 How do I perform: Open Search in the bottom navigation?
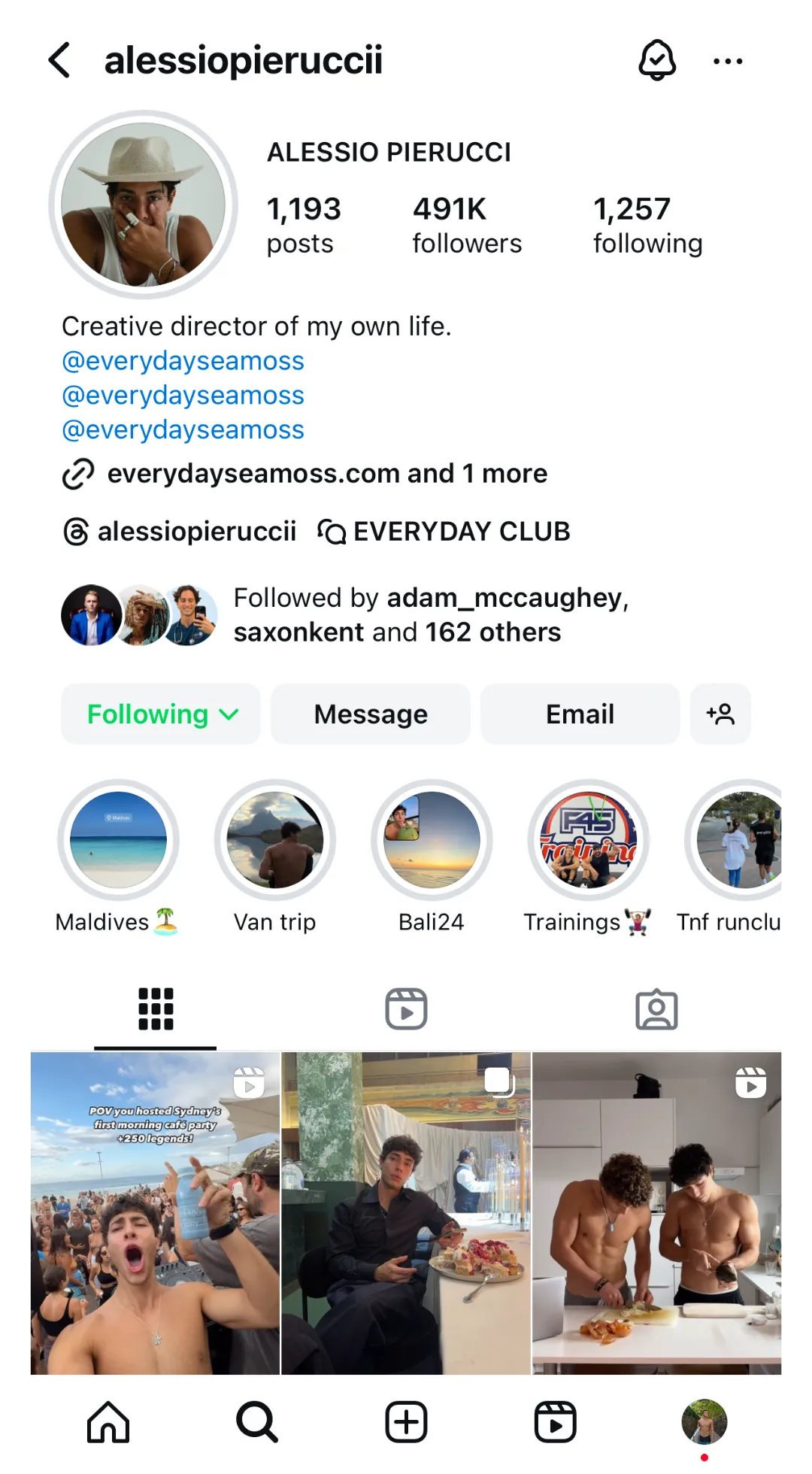coord(257,1422)
